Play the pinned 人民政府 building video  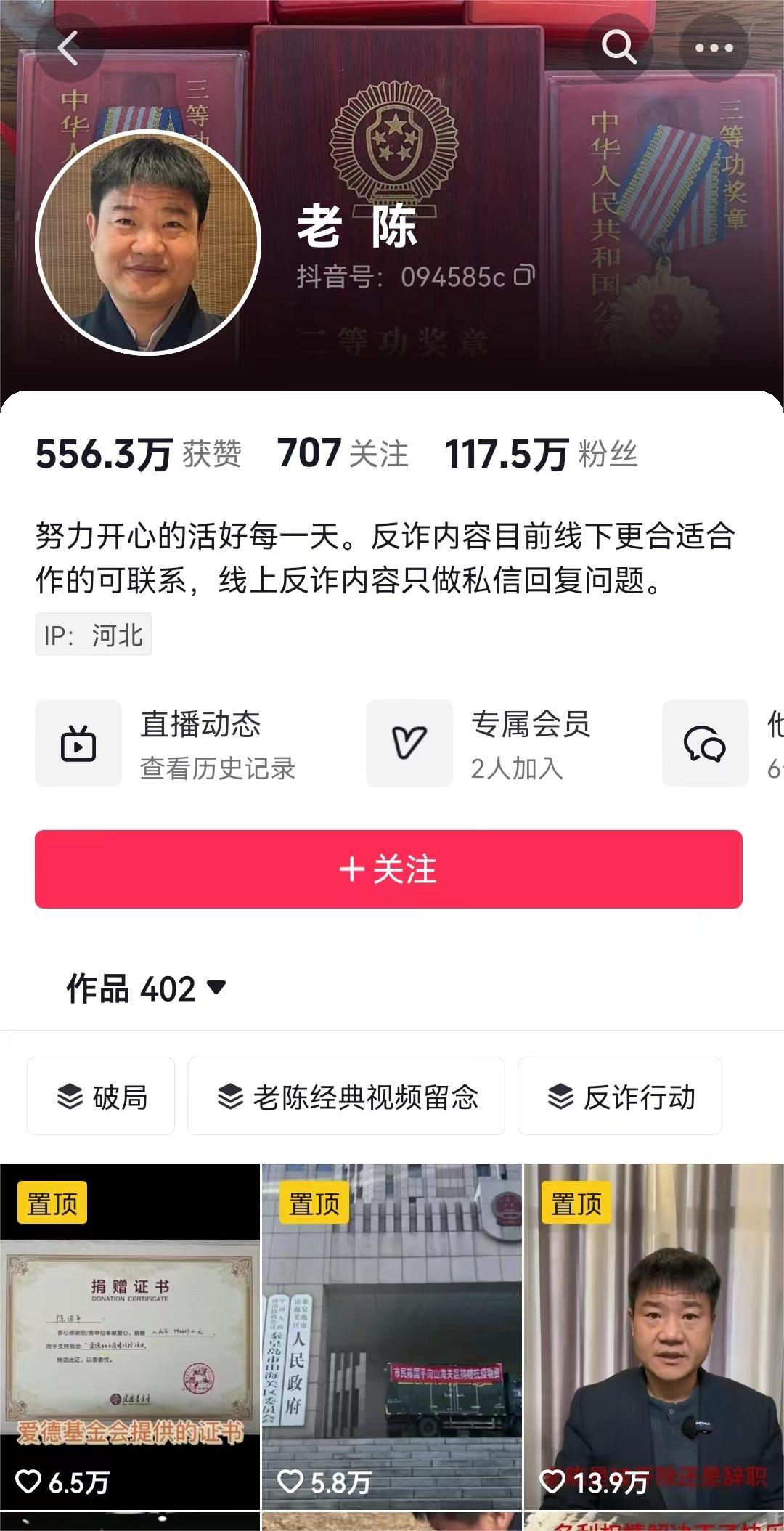point(392,1336)
